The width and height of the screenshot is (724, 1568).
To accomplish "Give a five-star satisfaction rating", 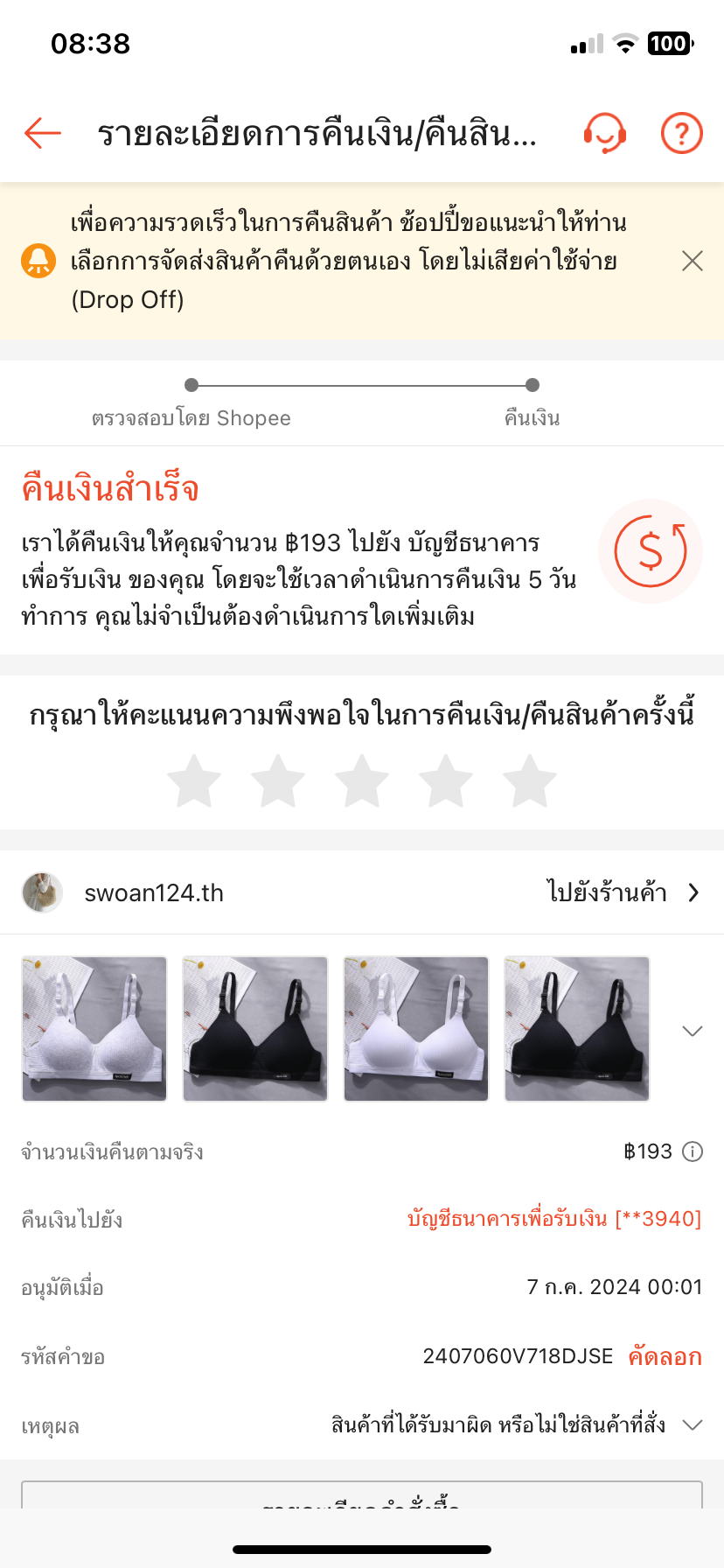I will pyautogui.click(x=529, y=780).
